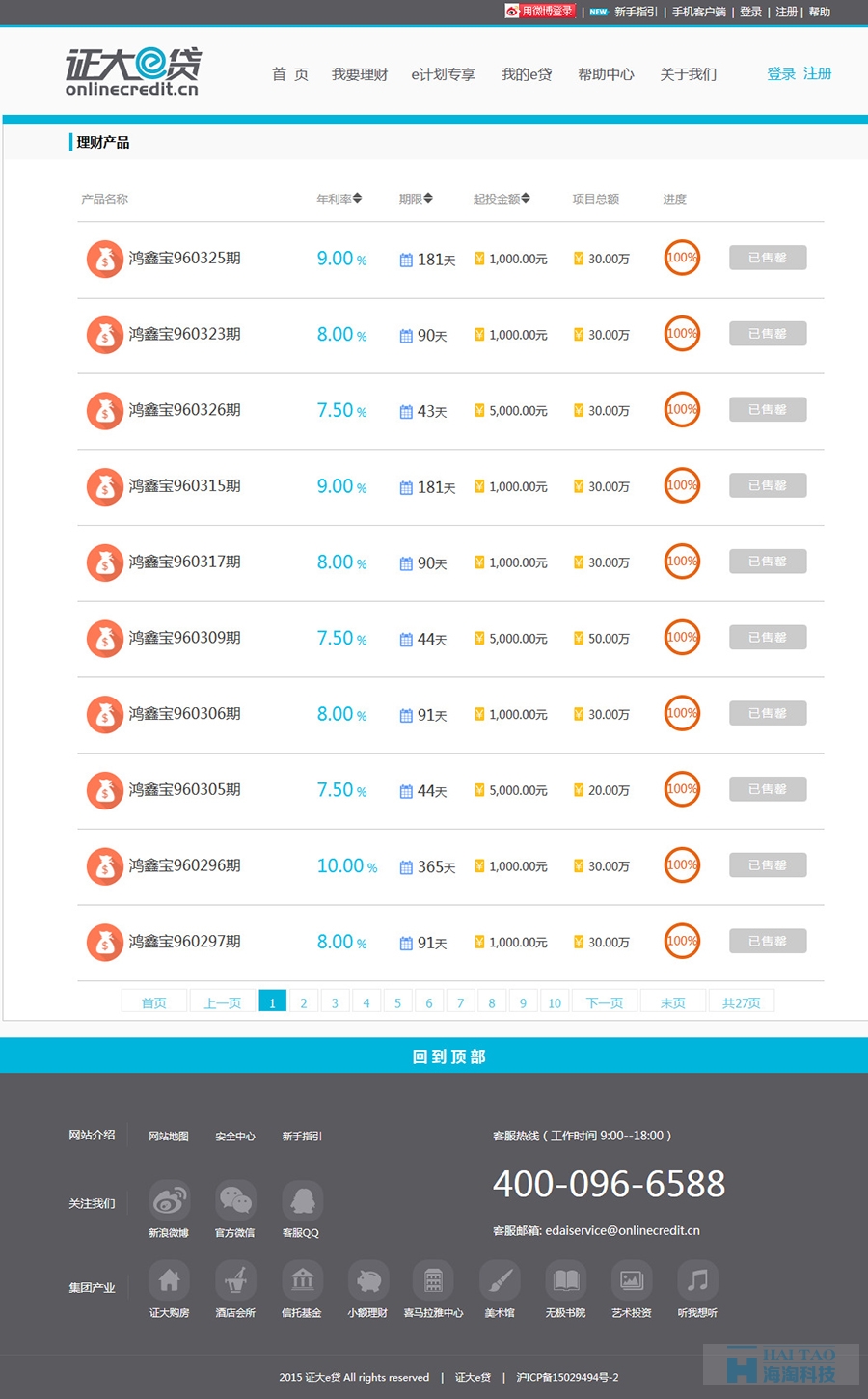Open product 鸿鑫宝960296期
868x1399 pixels.
click(x=184, y=865)
